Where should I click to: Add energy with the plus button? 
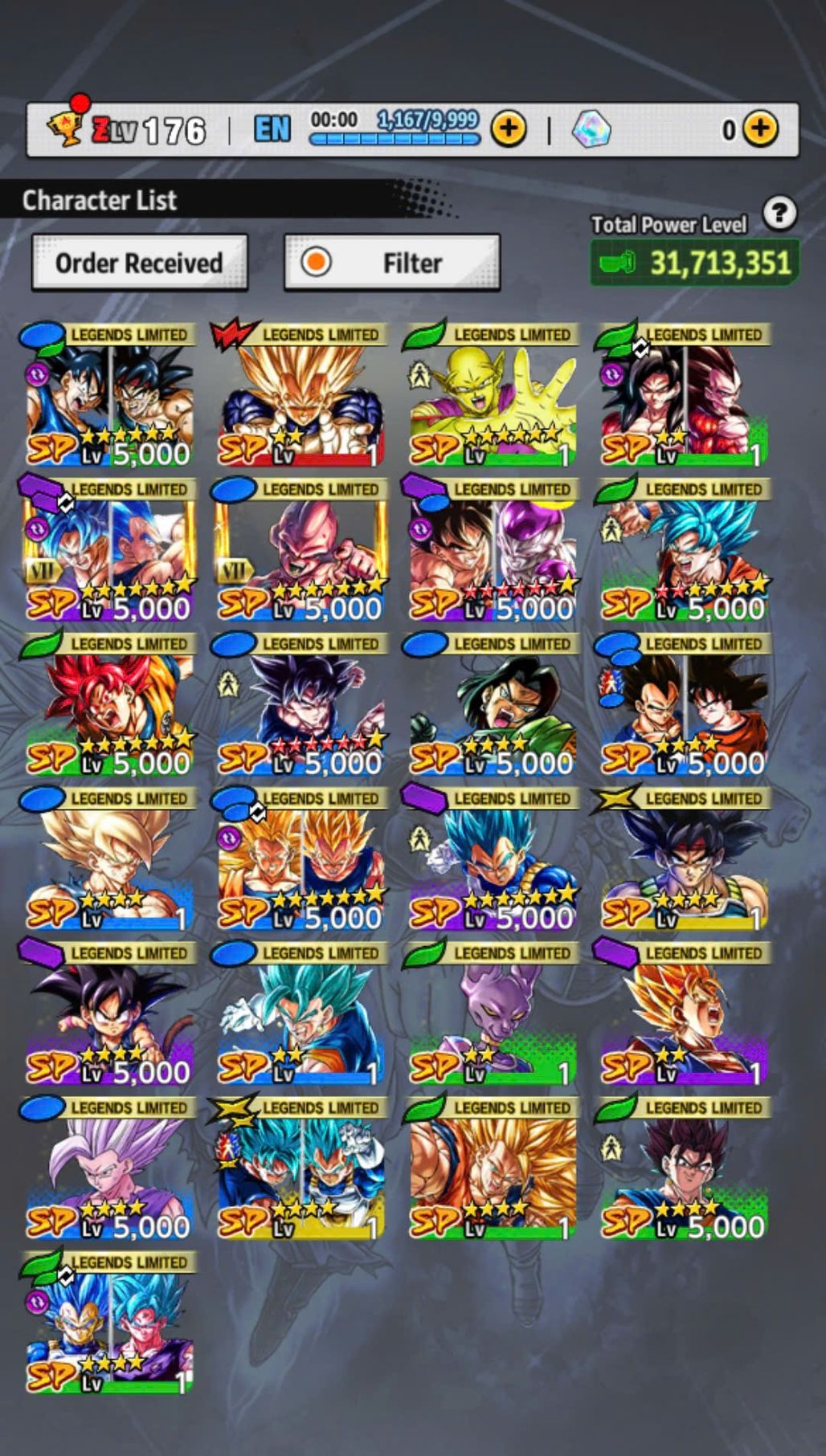point(509,128)
